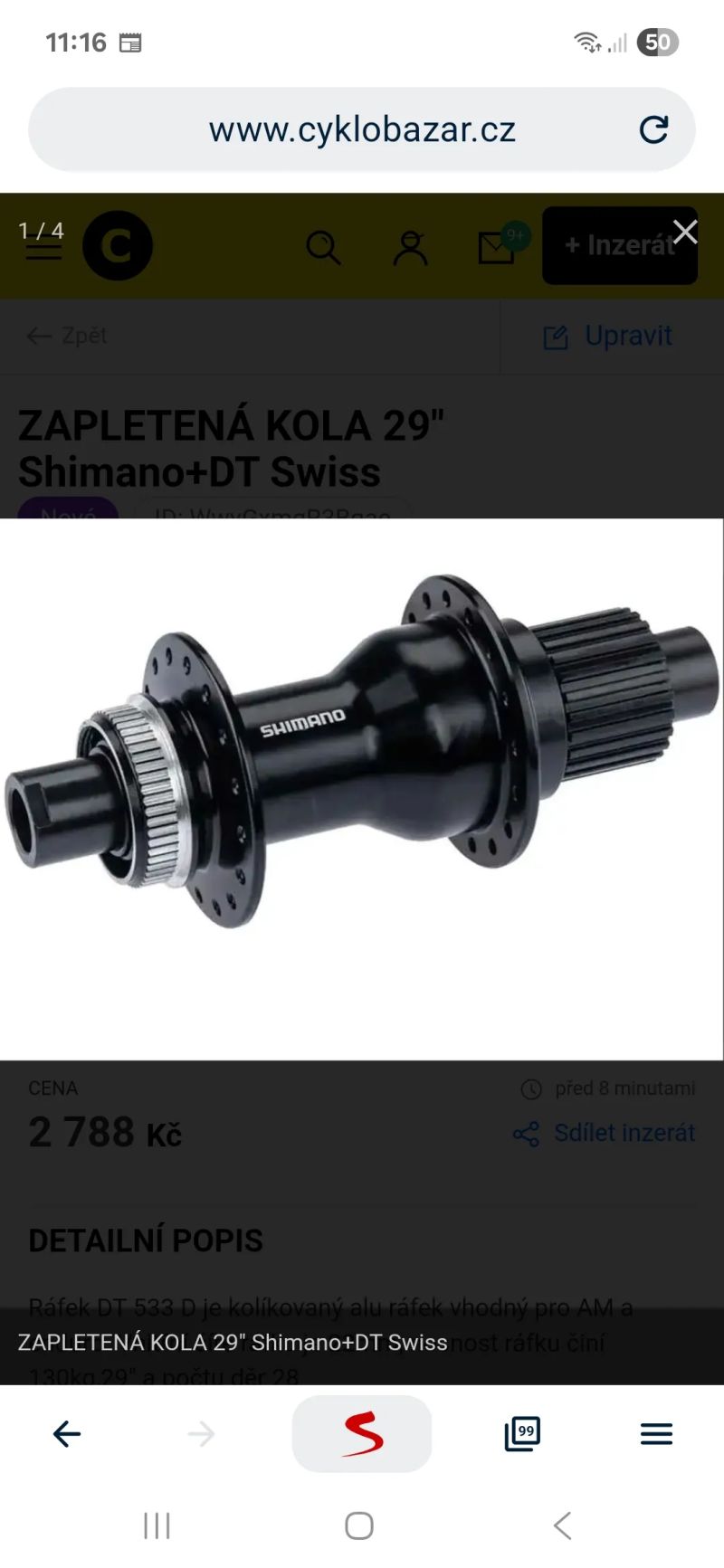This screenshot has width=724, height=1568.
Task: Tap the Android home navigation button
Action: click(358, 1525)
